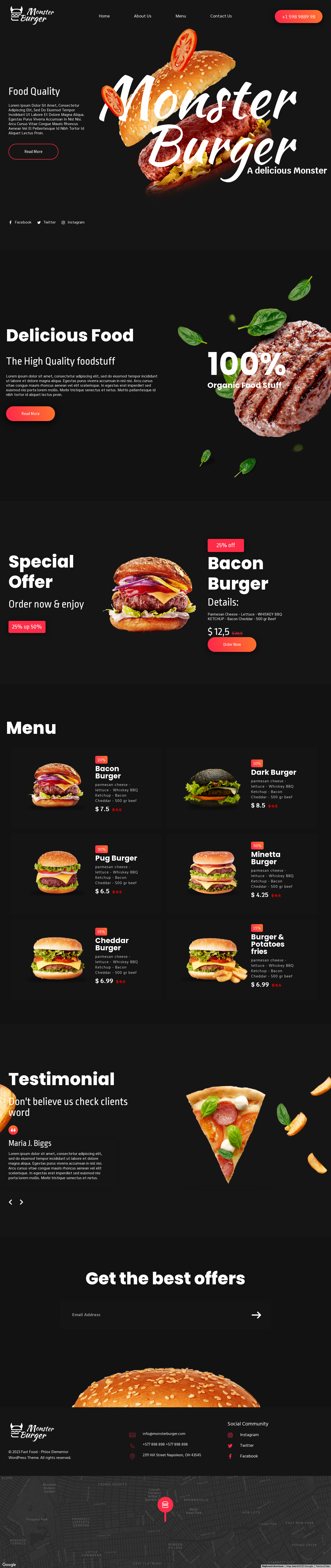Tap the info@monsterburger.com email link
Viewport: 331px width, 1568px height.
click(x=164, y=1433)
